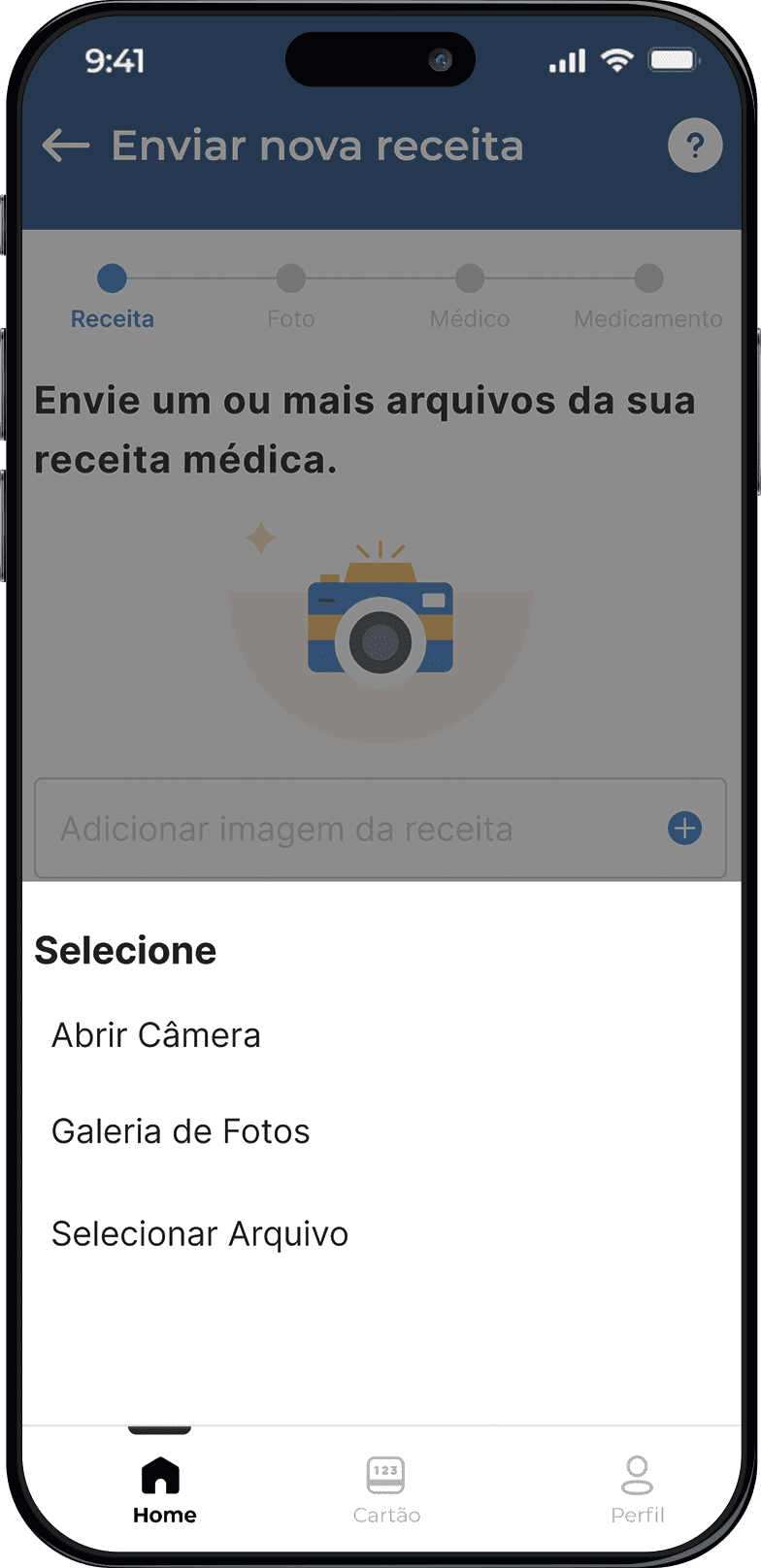Choose Galeria de Fotos option

pyautogui.click(x=181, y=1130)
